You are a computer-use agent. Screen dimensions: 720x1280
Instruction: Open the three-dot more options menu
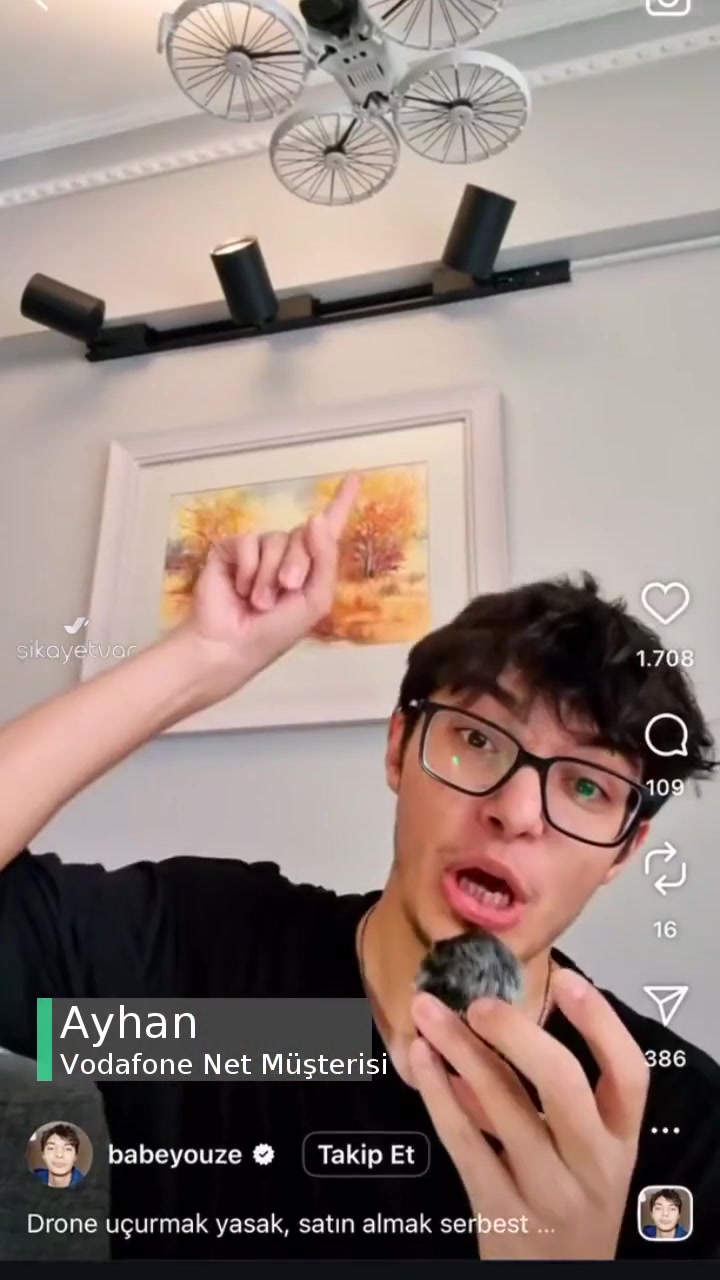click(665, 1130)
